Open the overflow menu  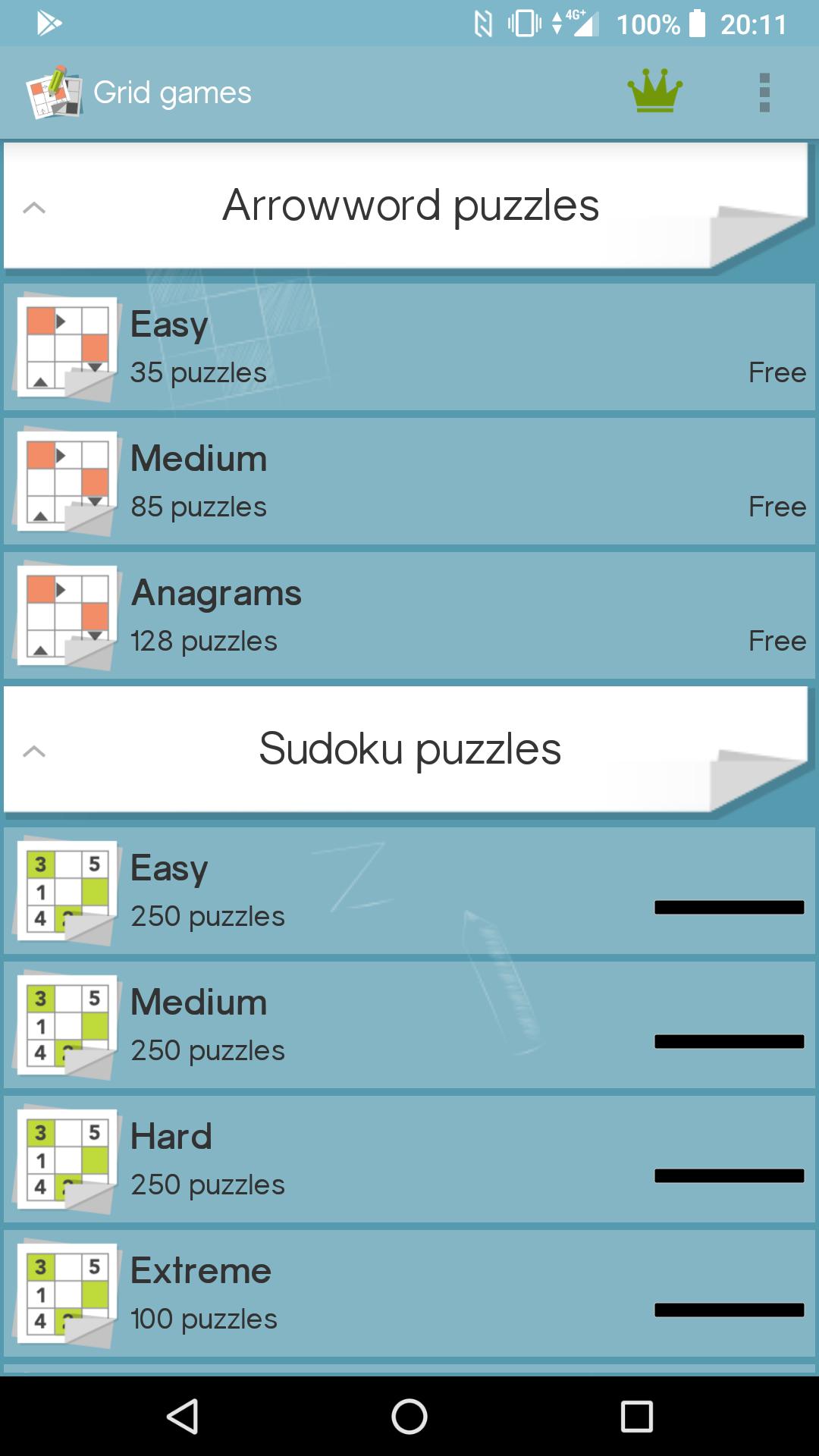(764, 93)
